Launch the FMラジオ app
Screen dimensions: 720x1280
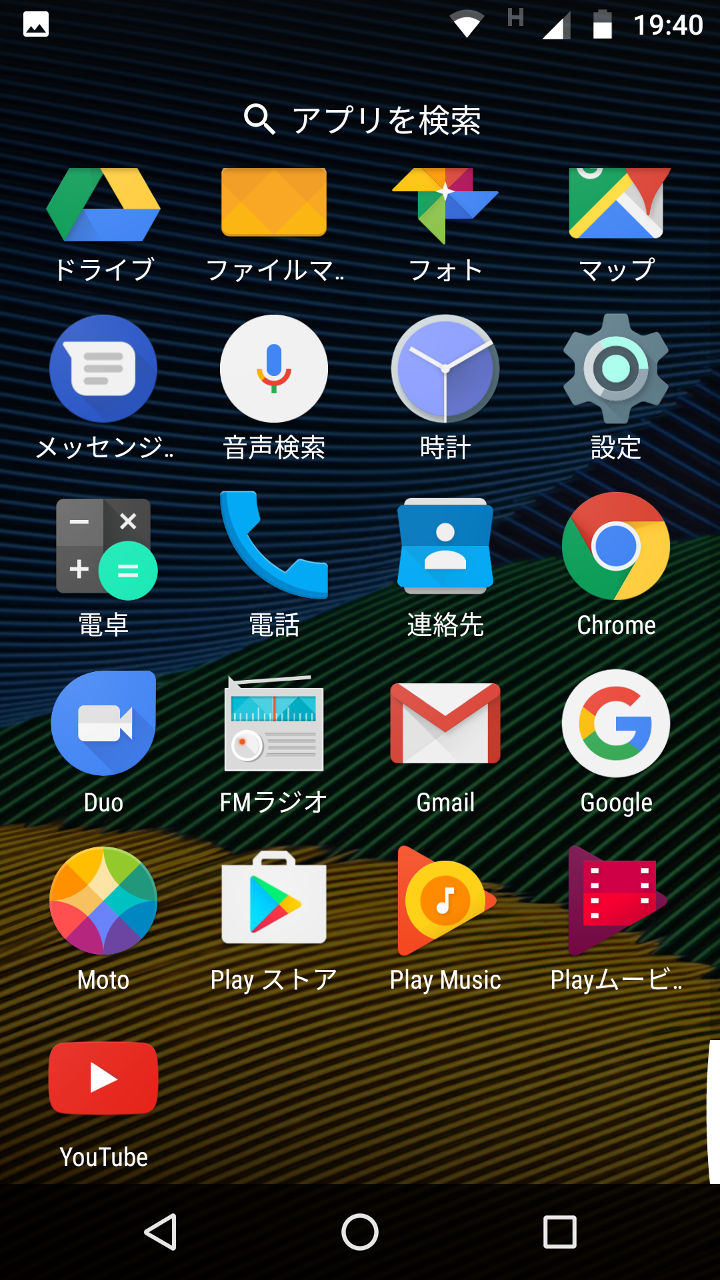pos(274,724)
